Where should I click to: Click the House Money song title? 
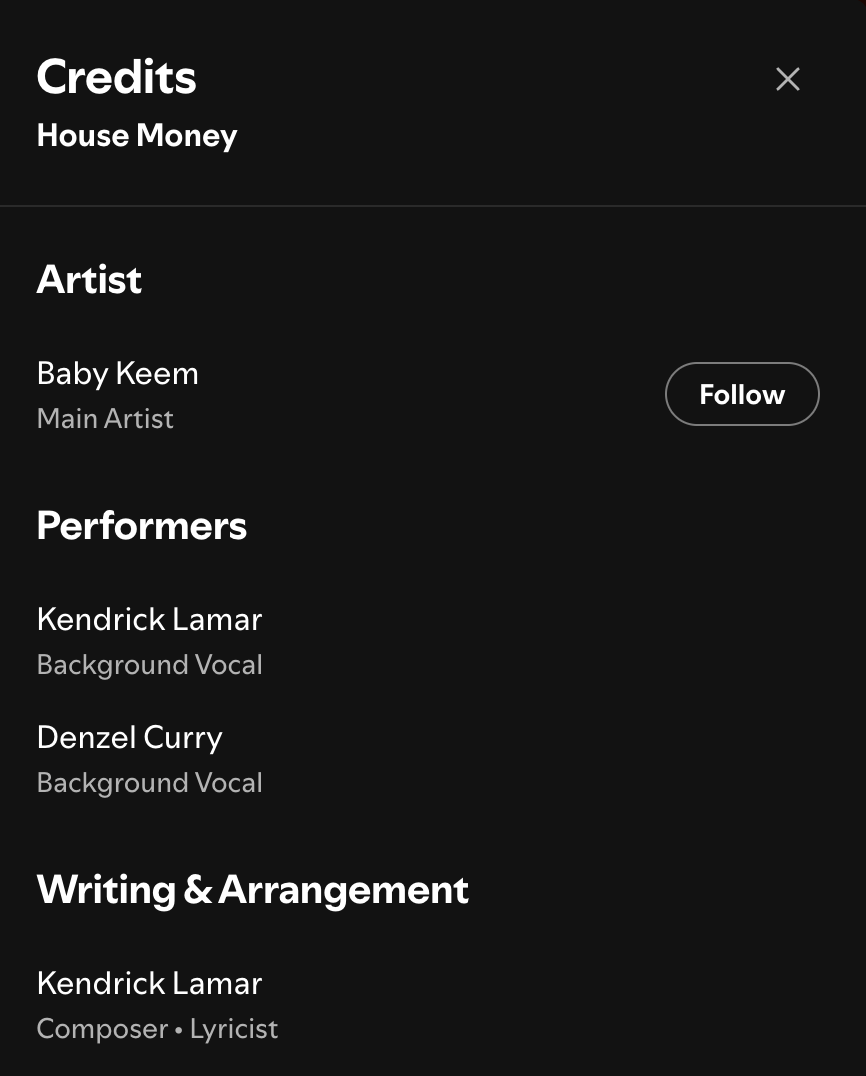[x=137, y=135]
